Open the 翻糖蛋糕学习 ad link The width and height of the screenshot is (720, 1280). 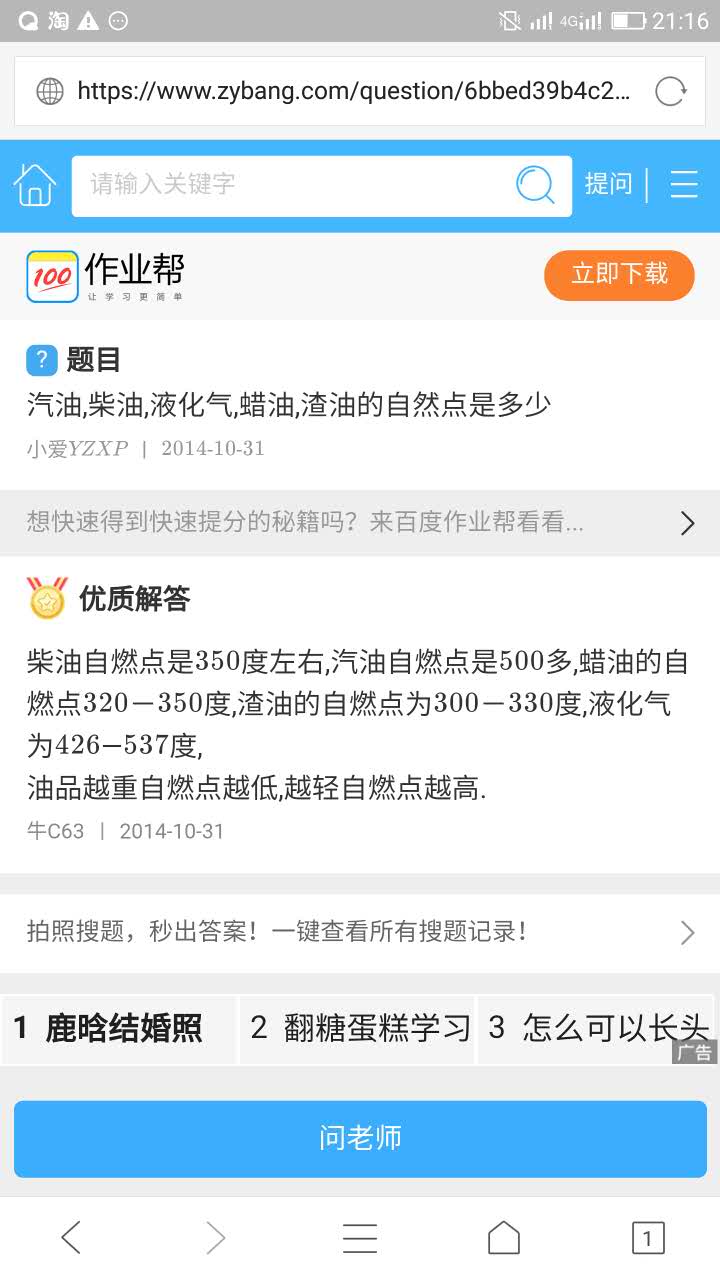358,1029
